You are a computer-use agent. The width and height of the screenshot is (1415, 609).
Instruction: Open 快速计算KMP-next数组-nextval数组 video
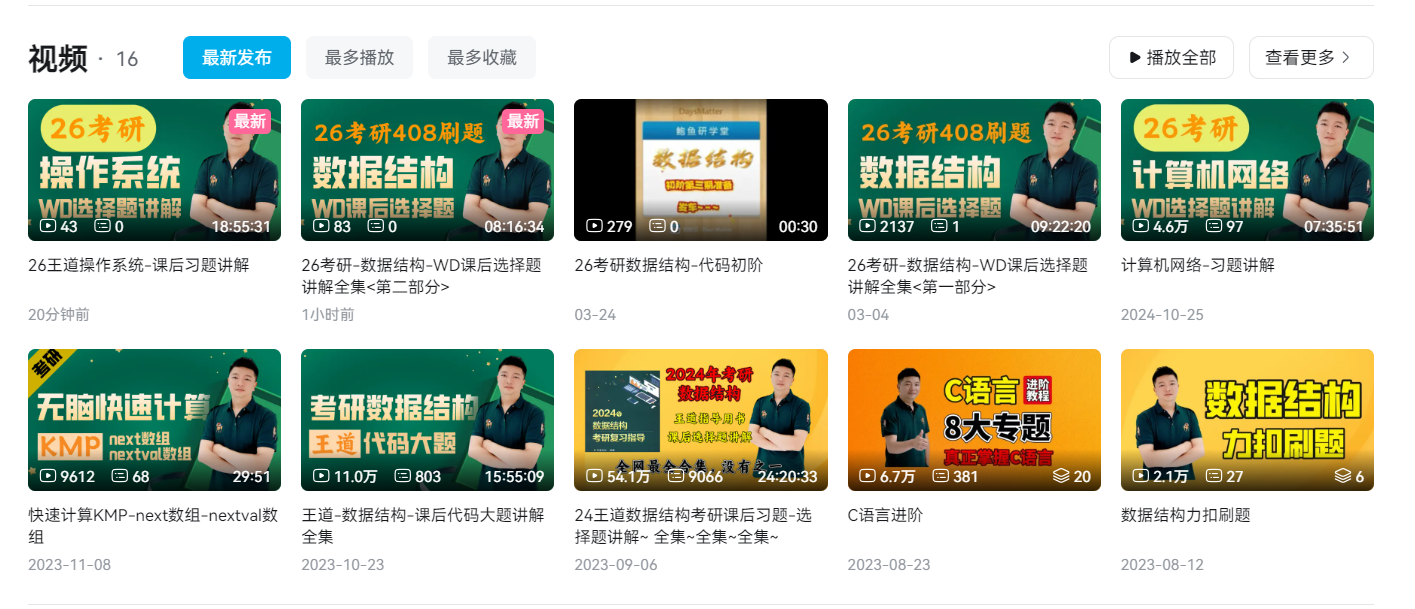[x=154, y=420]
